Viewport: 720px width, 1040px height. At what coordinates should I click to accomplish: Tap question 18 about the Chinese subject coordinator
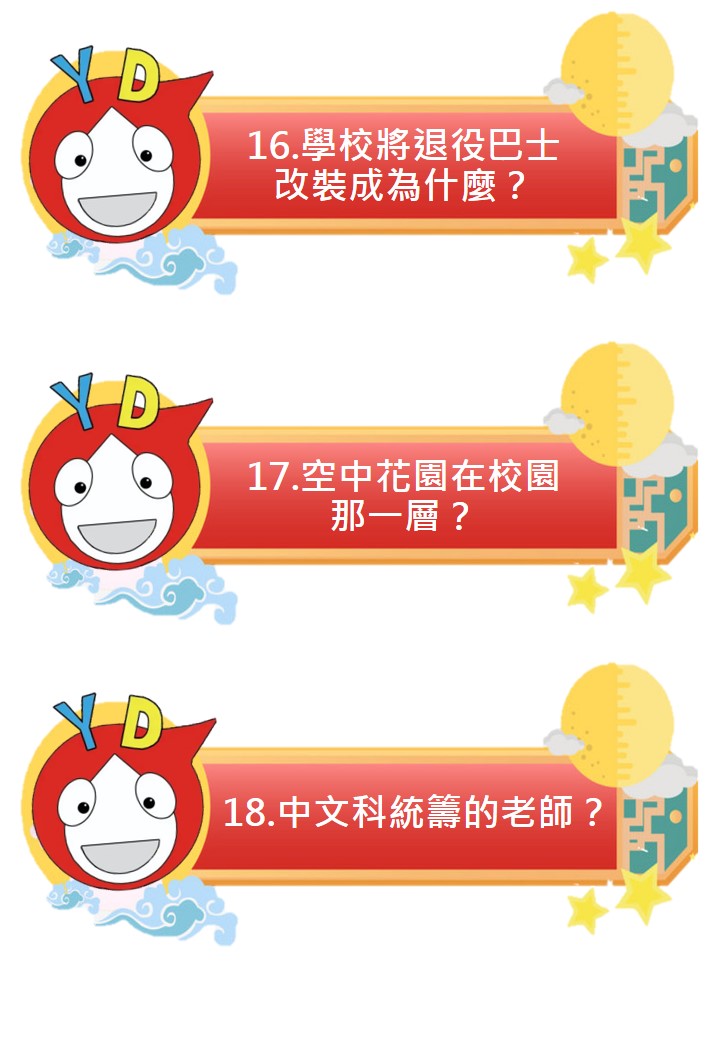(412, 813)
